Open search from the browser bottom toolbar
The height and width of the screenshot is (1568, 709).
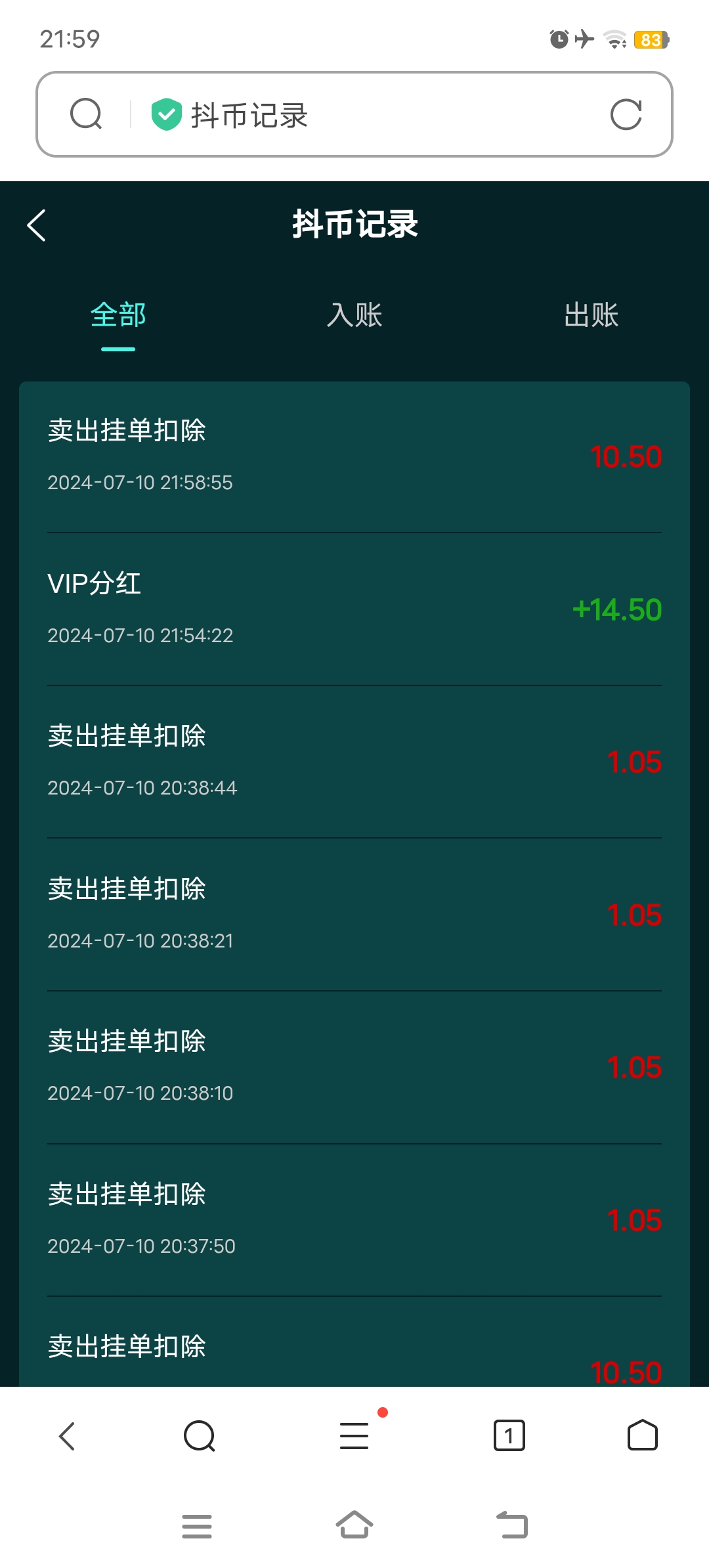click(x=200, y=1436)
